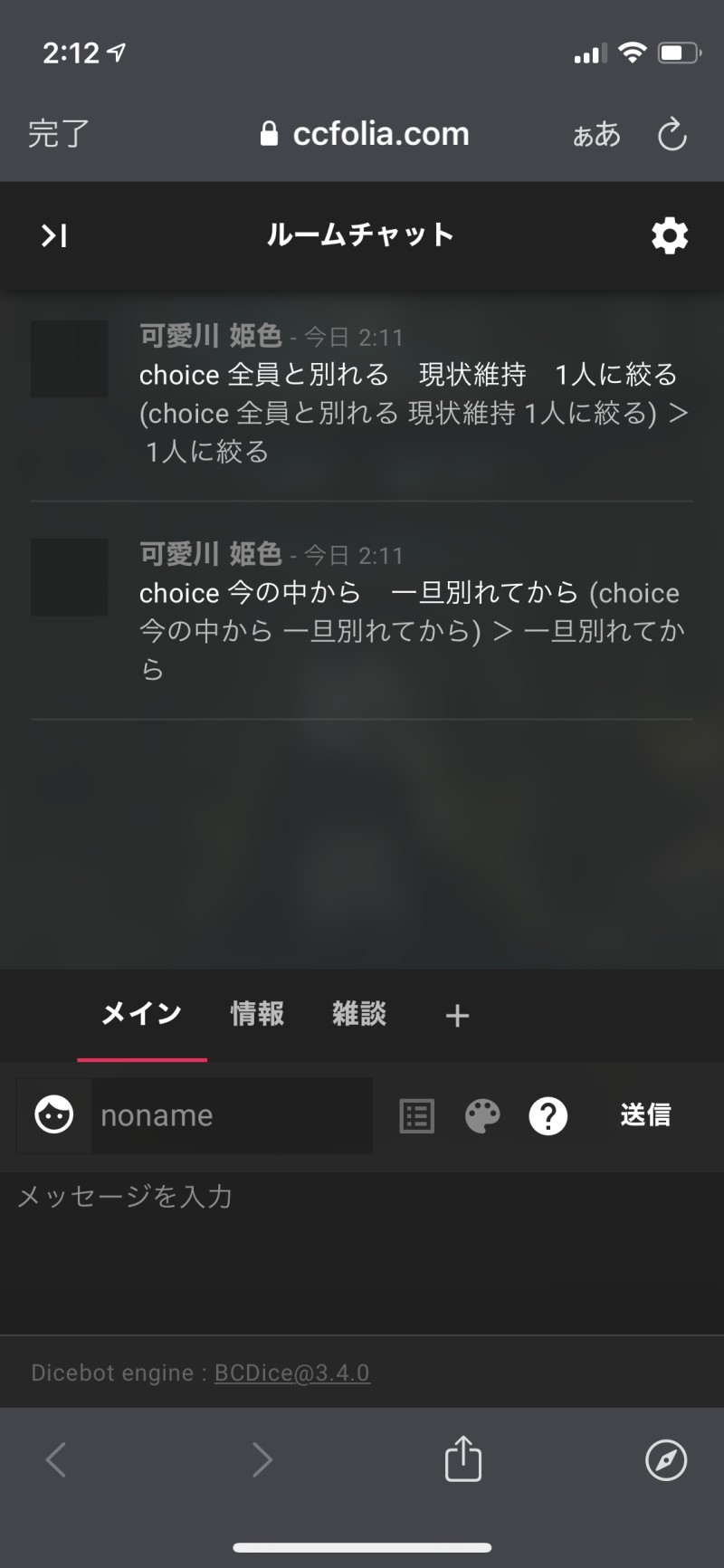Switch to the 雑談 tab
The height and width of the screenshot is (1568, 724).
[x=359, y=1014]
